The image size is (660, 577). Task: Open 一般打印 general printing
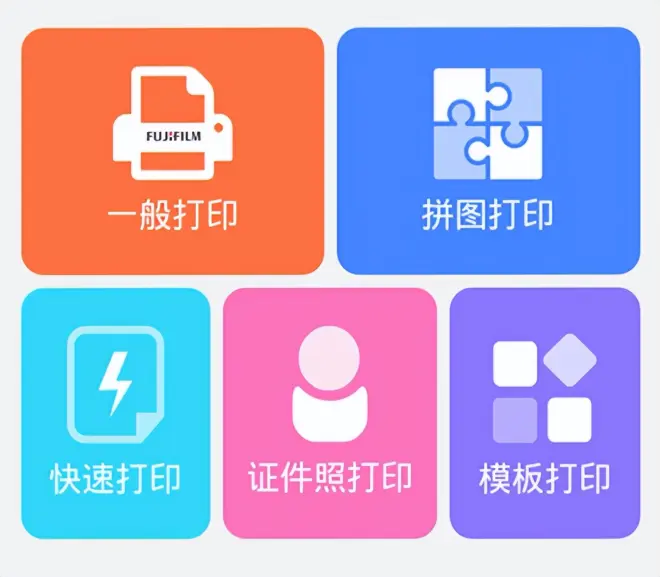[172, 150]
